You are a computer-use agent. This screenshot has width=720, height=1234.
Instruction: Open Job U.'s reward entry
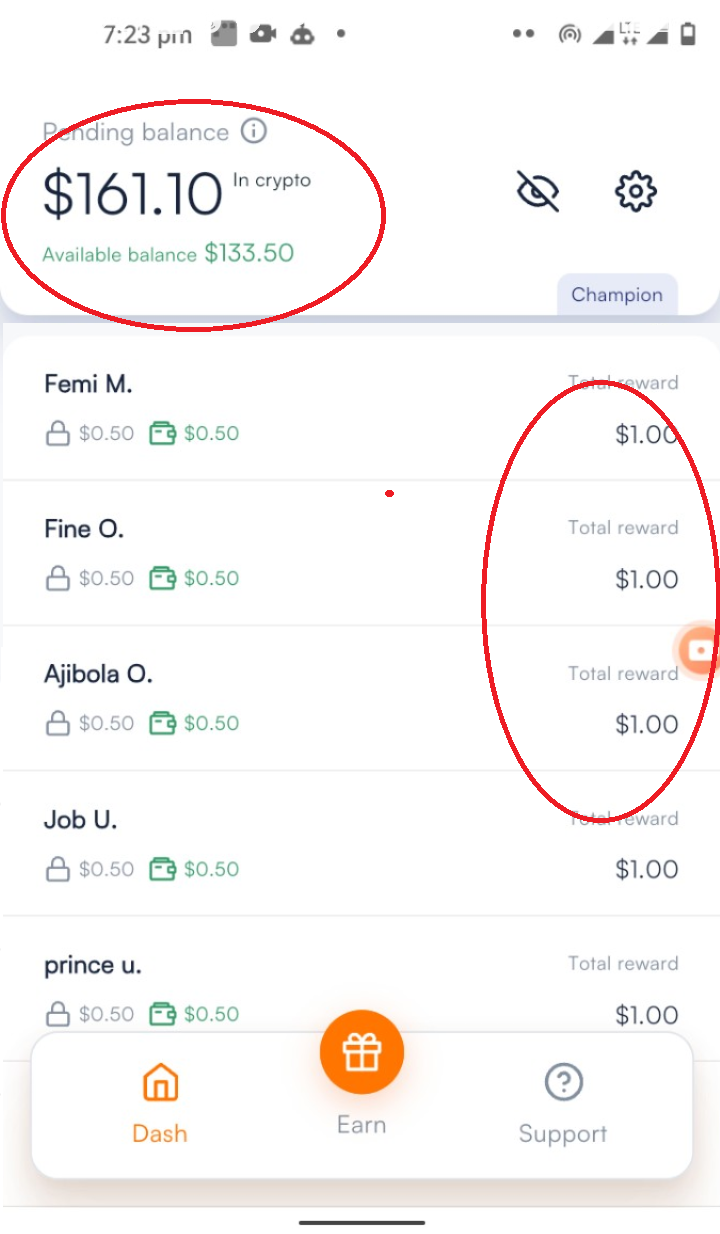(360, 843)
